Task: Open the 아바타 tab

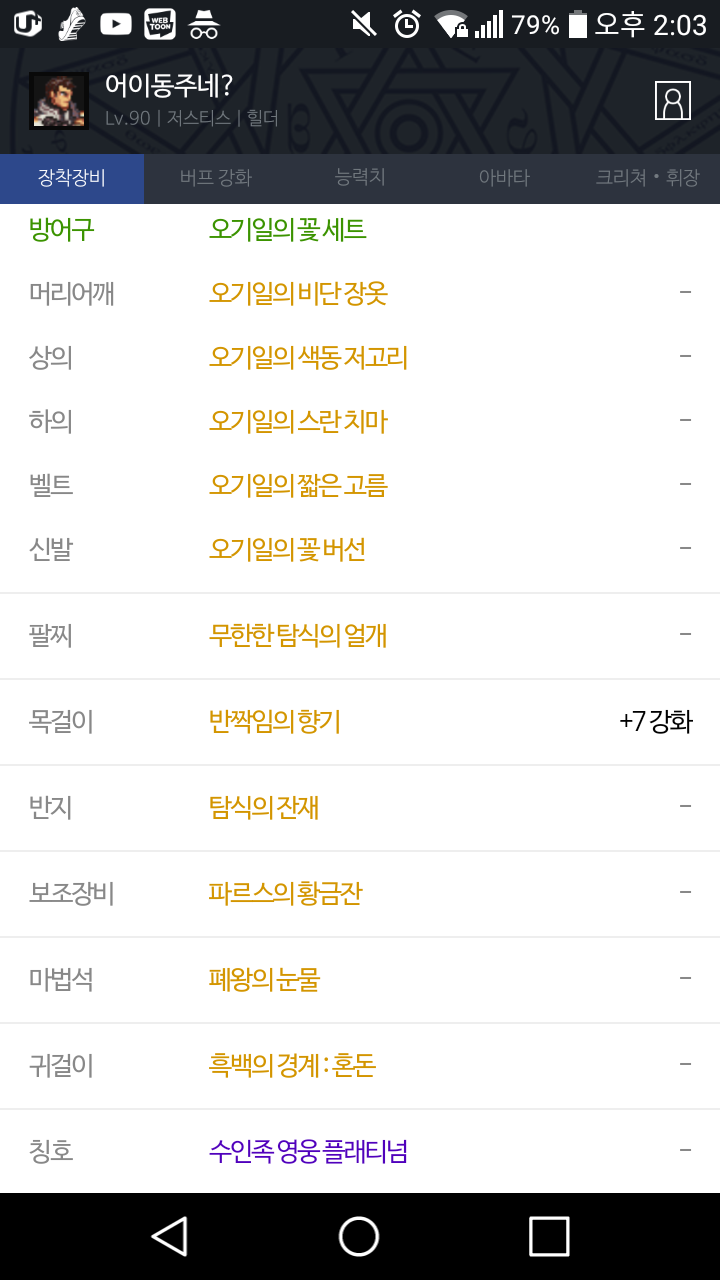Action: point(504,178)
